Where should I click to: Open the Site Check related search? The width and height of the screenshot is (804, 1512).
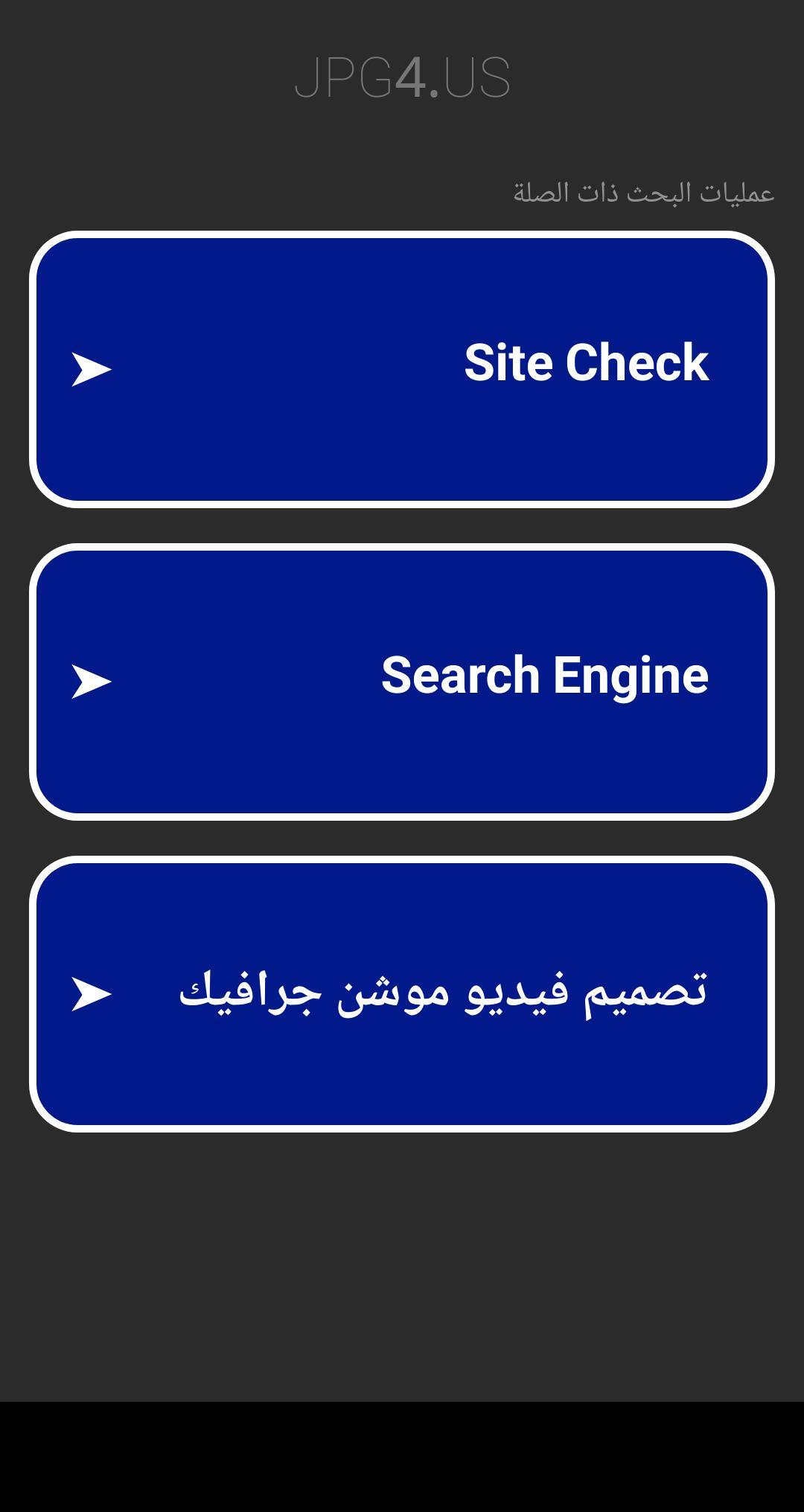click(402, 369)
